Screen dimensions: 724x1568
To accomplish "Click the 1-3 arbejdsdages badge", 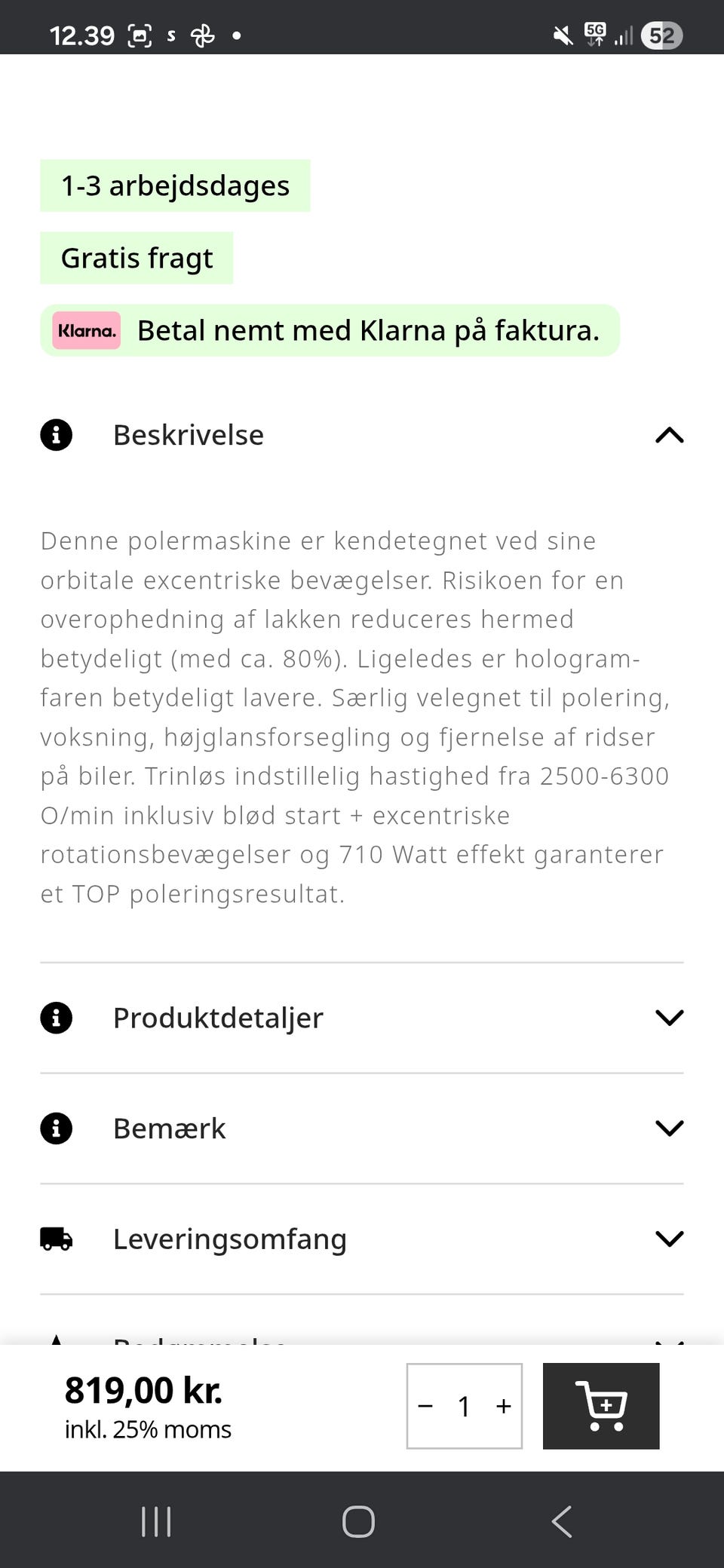I will click(x=175, y=185).
